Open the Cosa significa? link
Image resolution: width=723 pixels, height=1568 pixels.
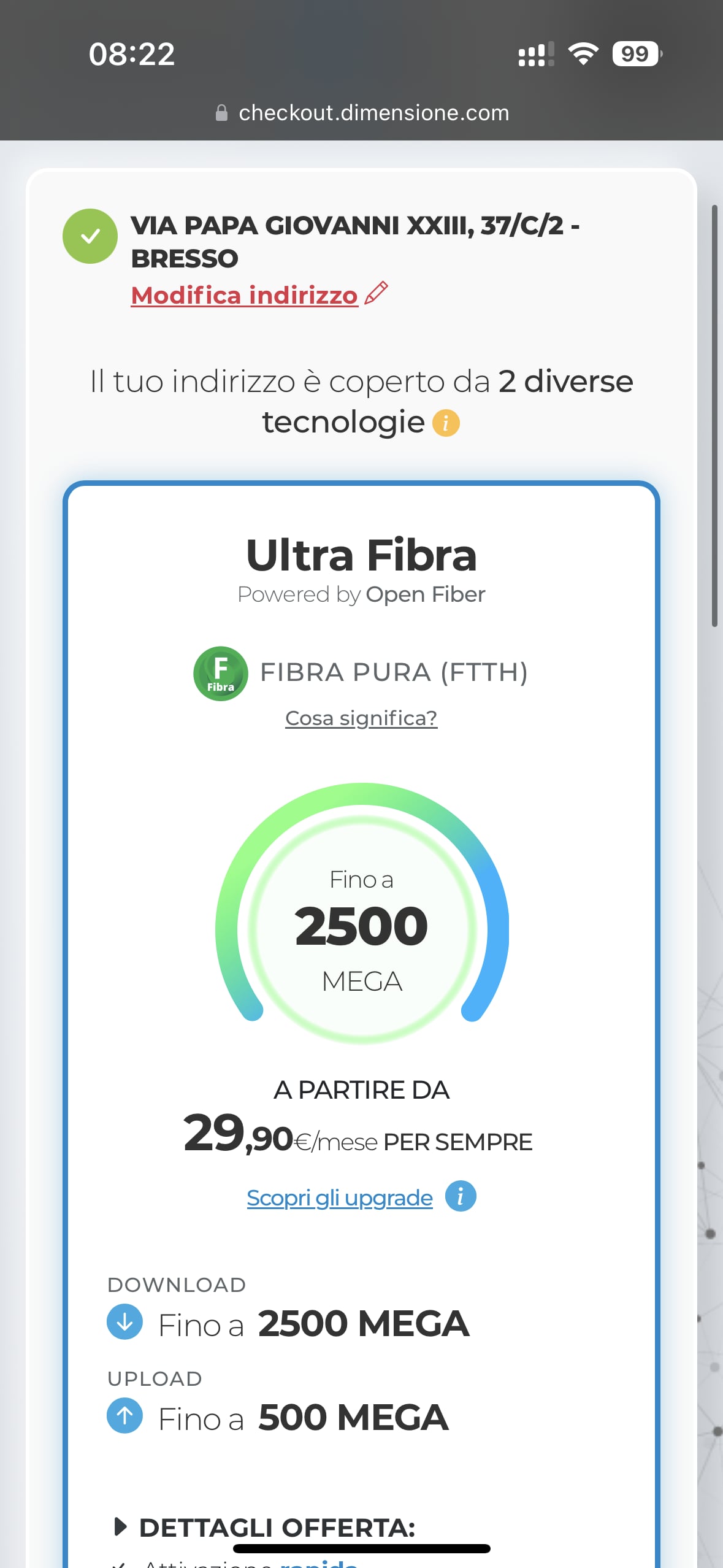(x=361, y=718)
